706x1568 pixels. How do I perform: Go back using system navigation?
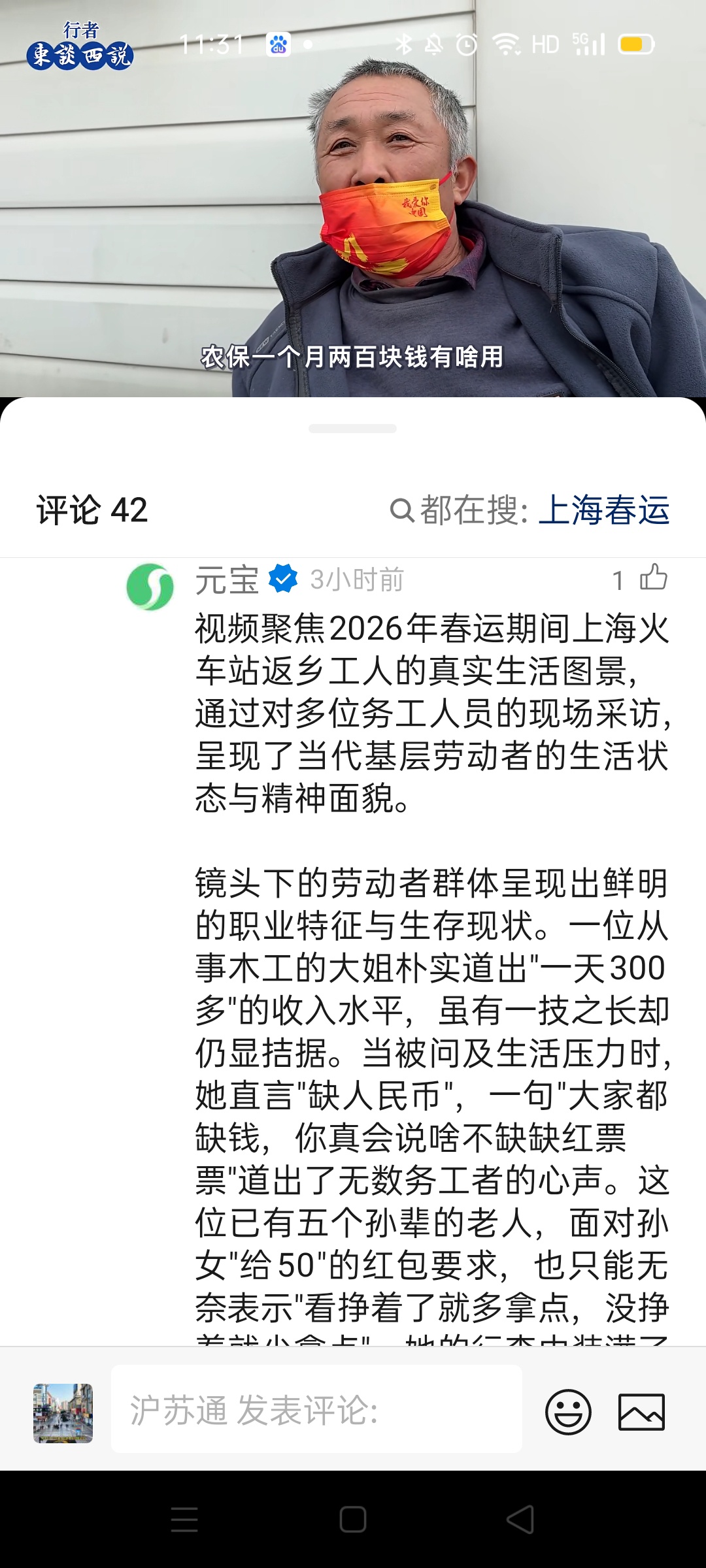point(520,1519)
